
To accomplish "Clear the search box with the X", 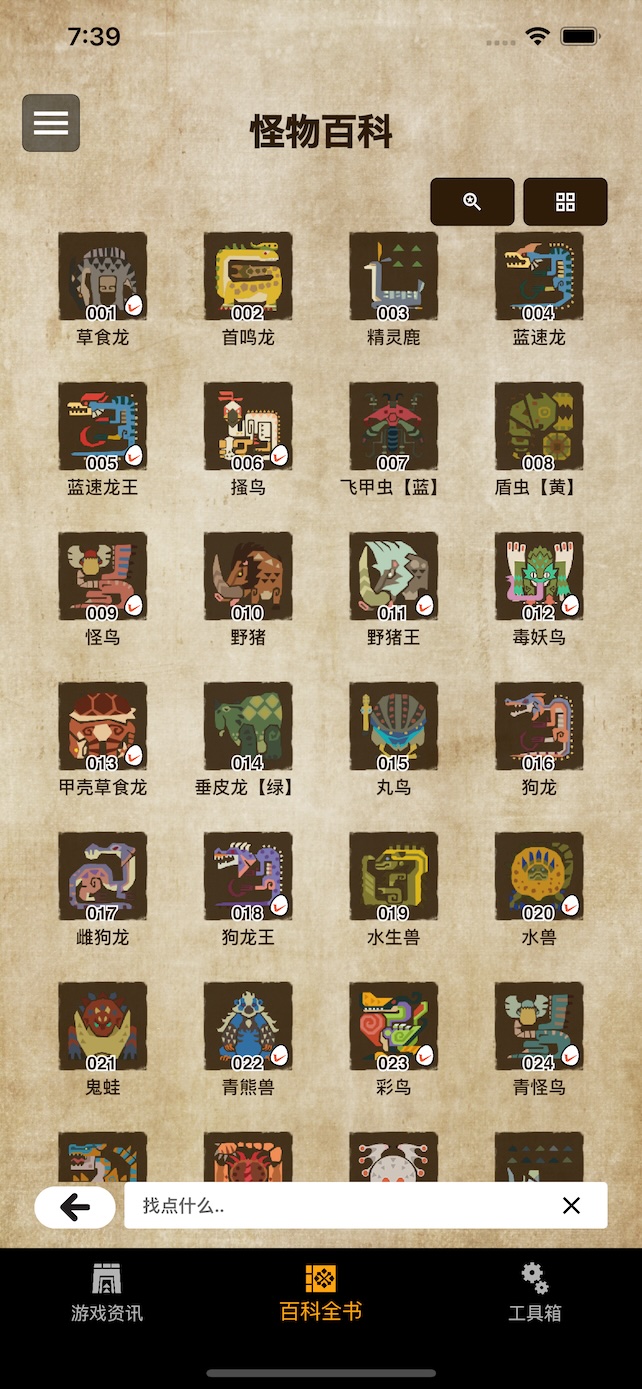I will [571, 1206].
